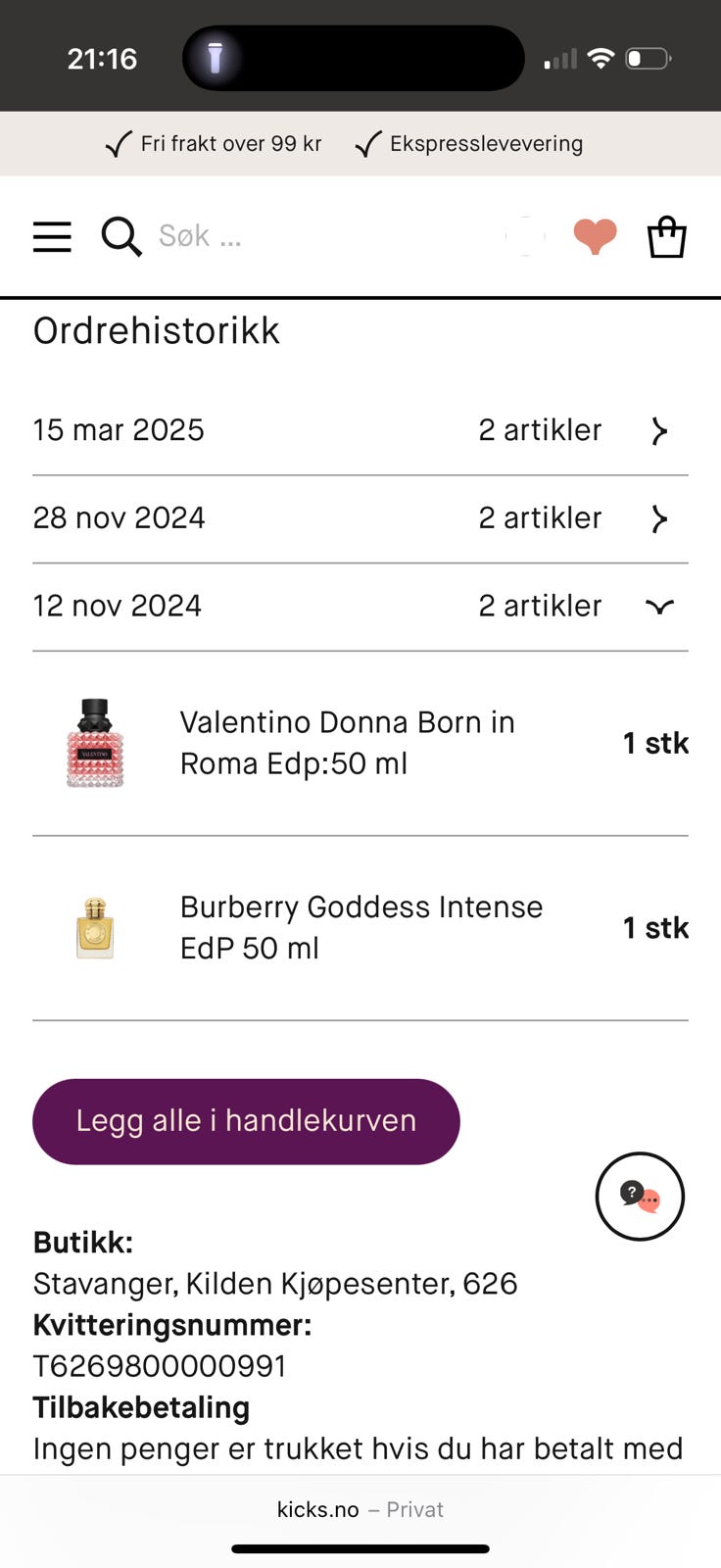
Task: Tap the search magnifier icon
Action: 120,236
